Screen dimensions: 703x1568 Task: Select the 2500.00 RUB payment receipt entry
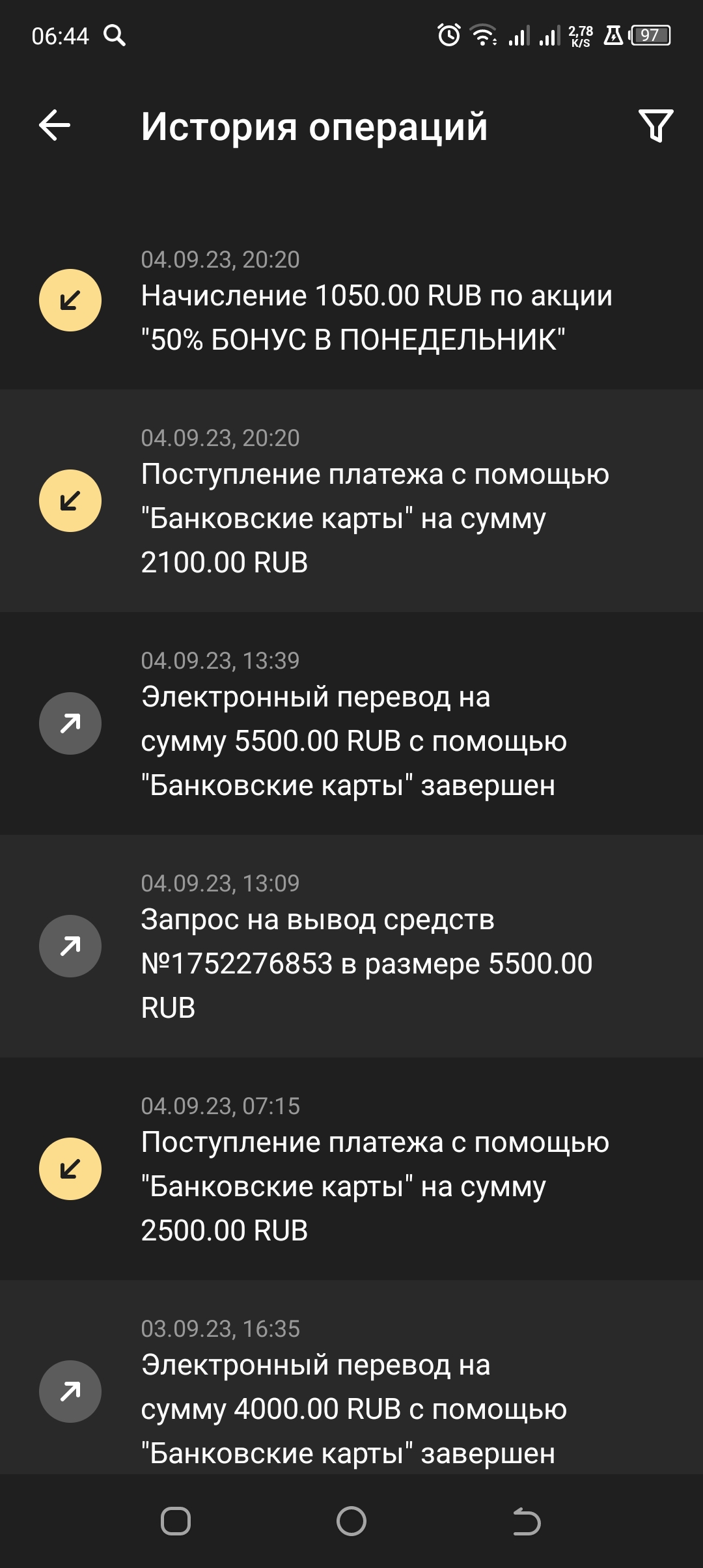351,1169
